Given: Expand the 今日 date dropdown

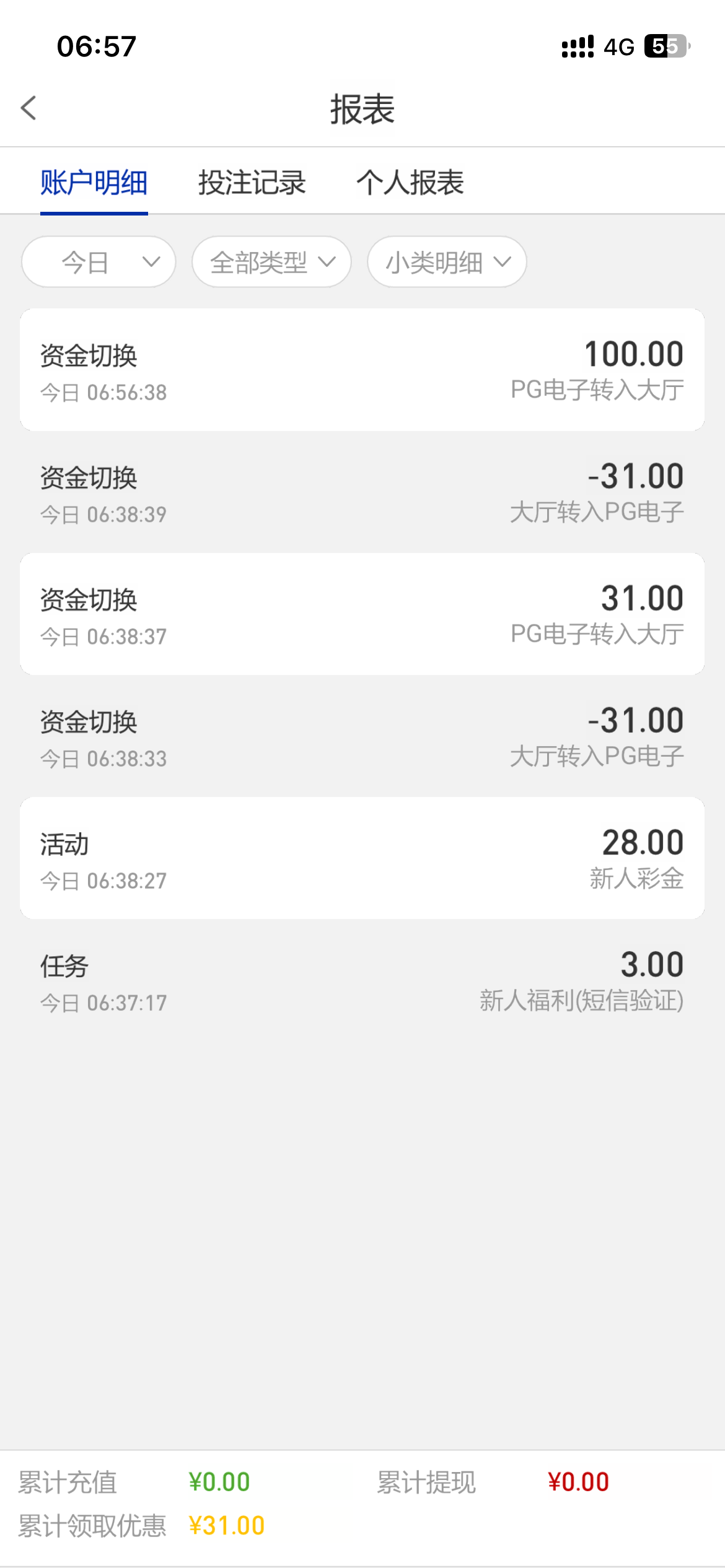Looking at the screenshot, I should pyautogui.click(x=99, y=262).
